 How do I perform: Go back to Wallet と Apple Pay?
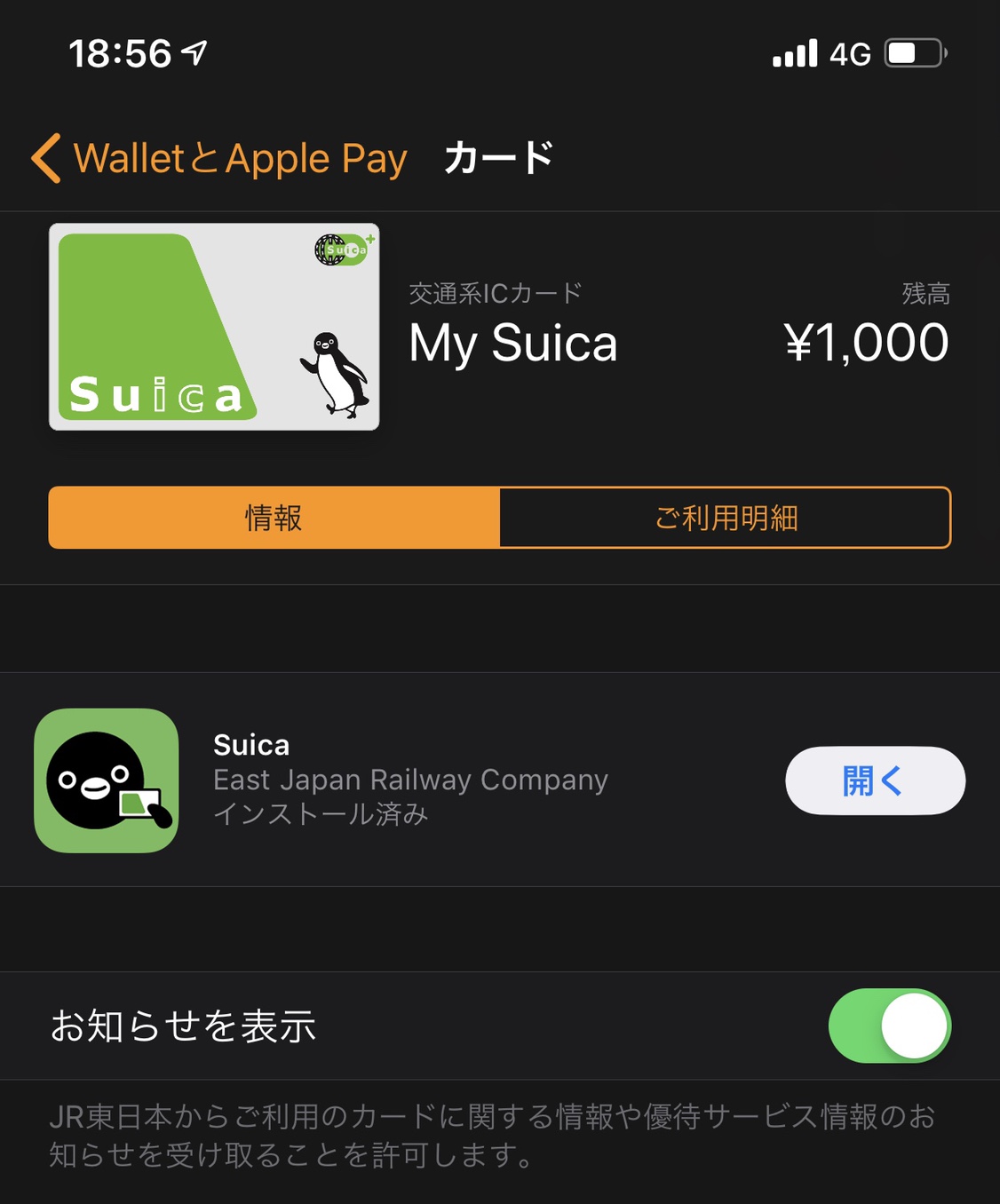coord(218,159)
